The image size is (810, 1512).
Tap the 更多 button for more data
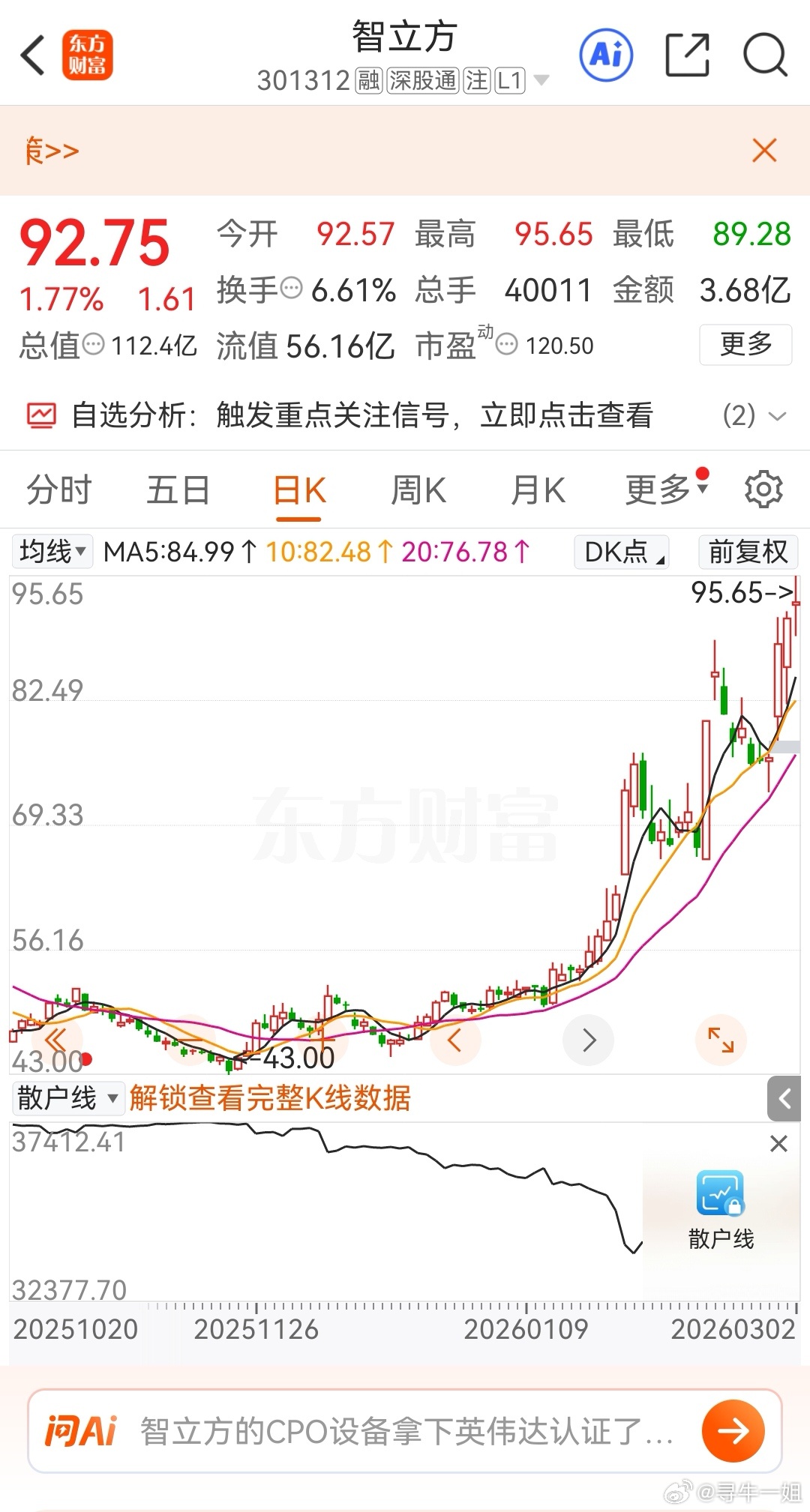point(745,346)
